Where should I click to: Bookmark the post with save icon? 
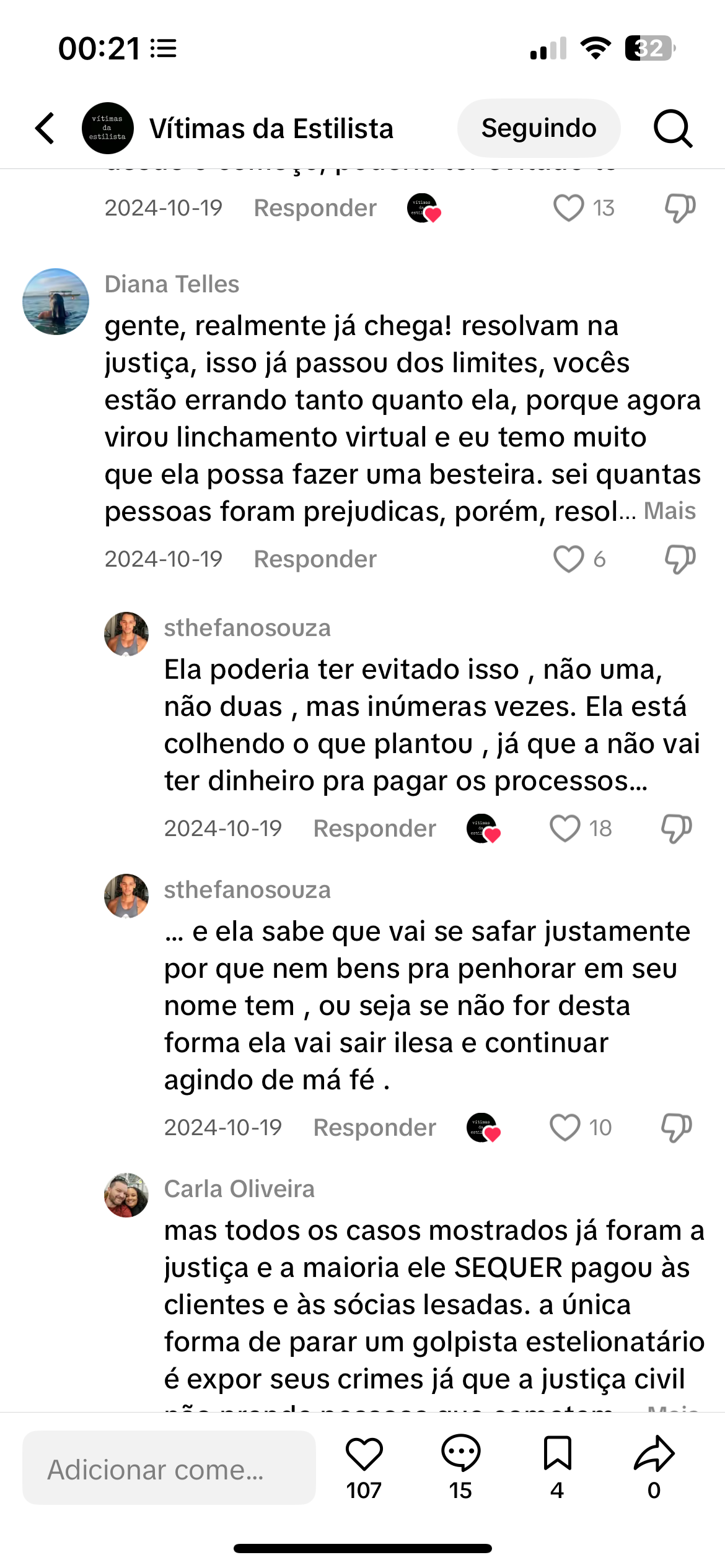[x=557, y=1454]
